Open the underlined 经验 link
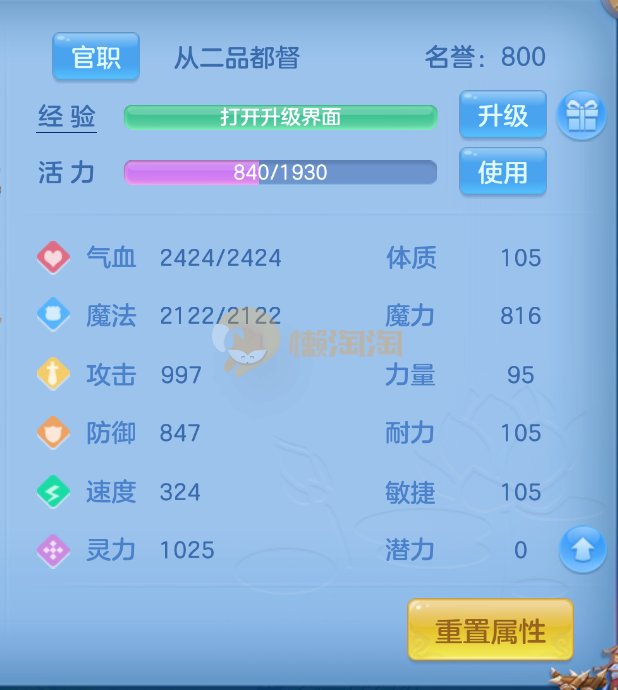Screen dimensions: 618x690 (x=67, y=117)
